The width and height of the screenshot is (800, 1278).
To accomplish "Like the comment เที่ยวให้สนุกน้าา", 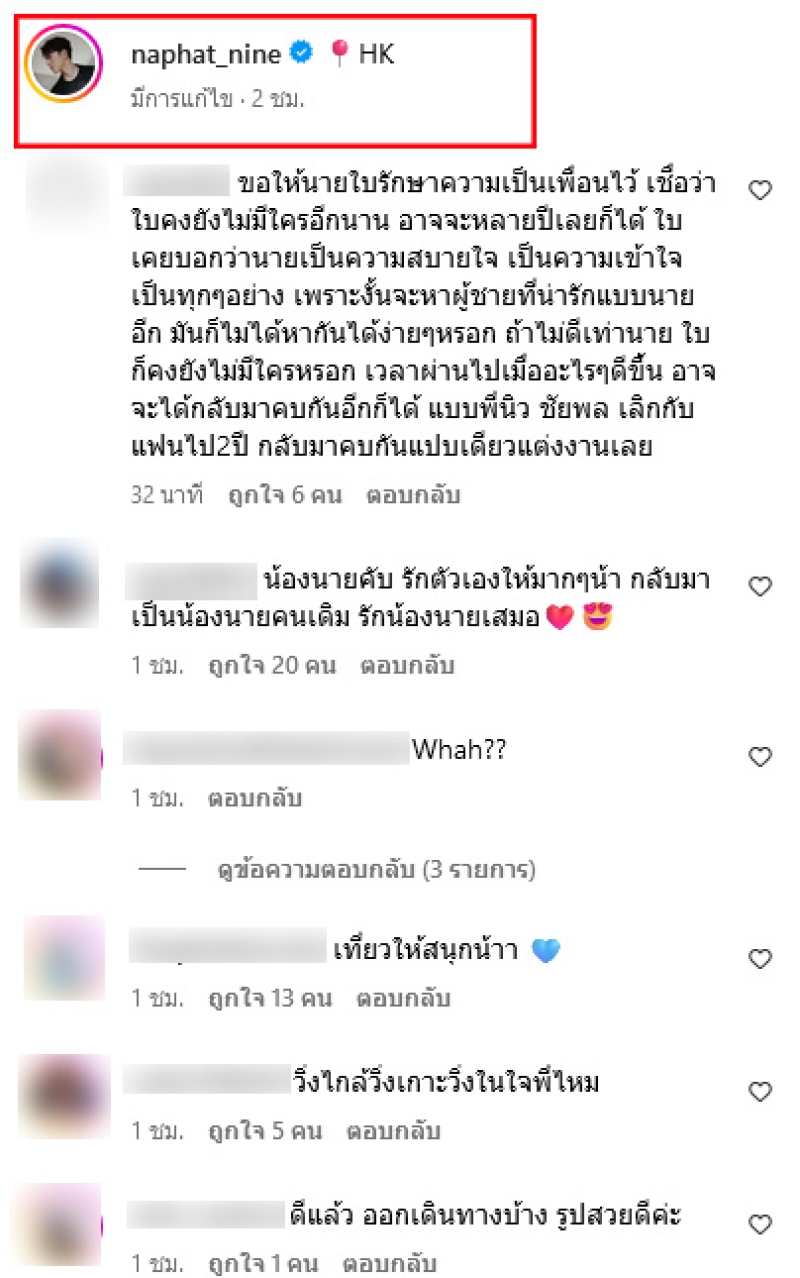I will pos(760,959).
